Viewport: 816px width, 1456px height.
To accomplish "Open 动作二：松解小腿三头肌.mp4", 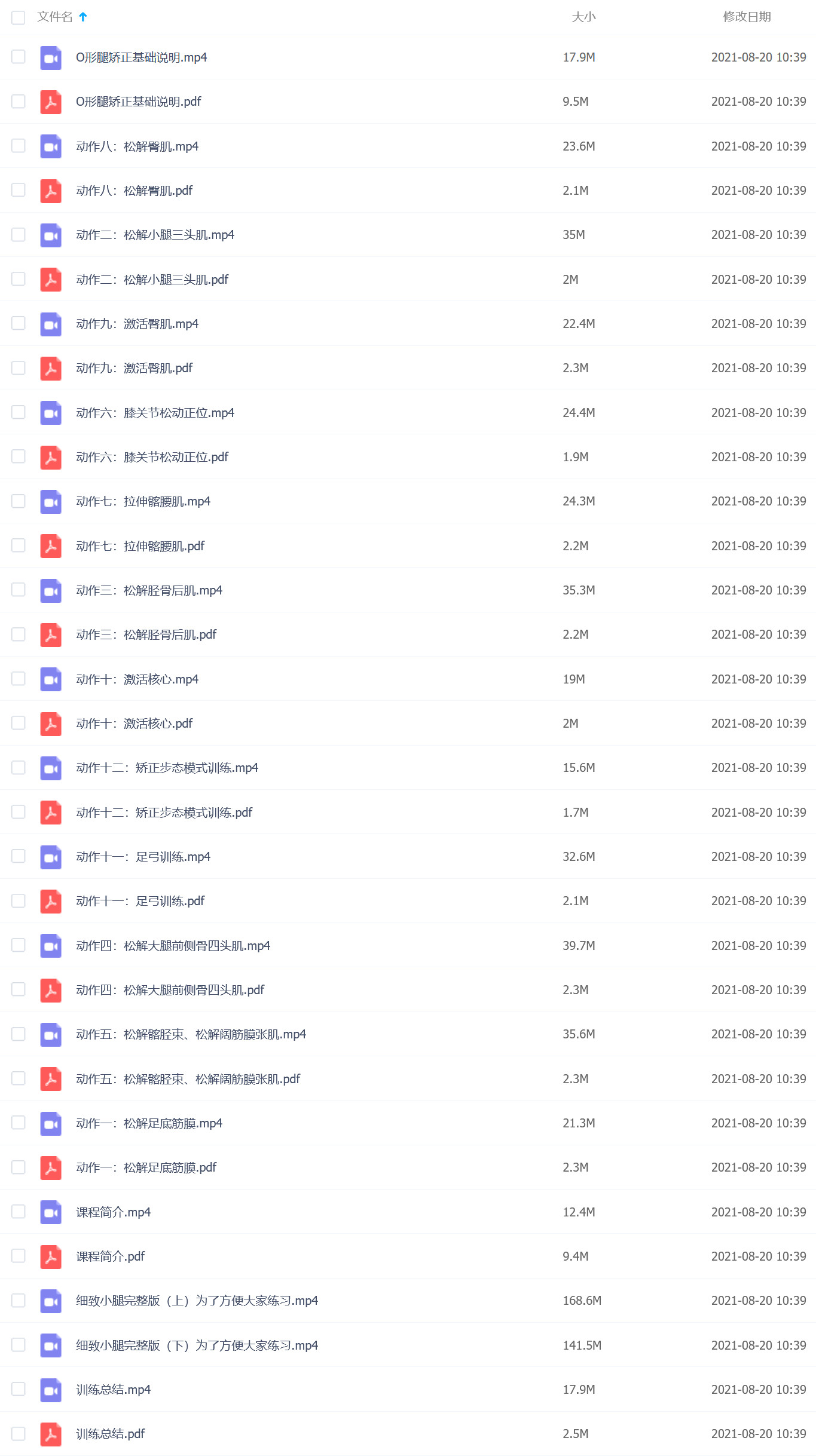I will click(x=155, y=235).
